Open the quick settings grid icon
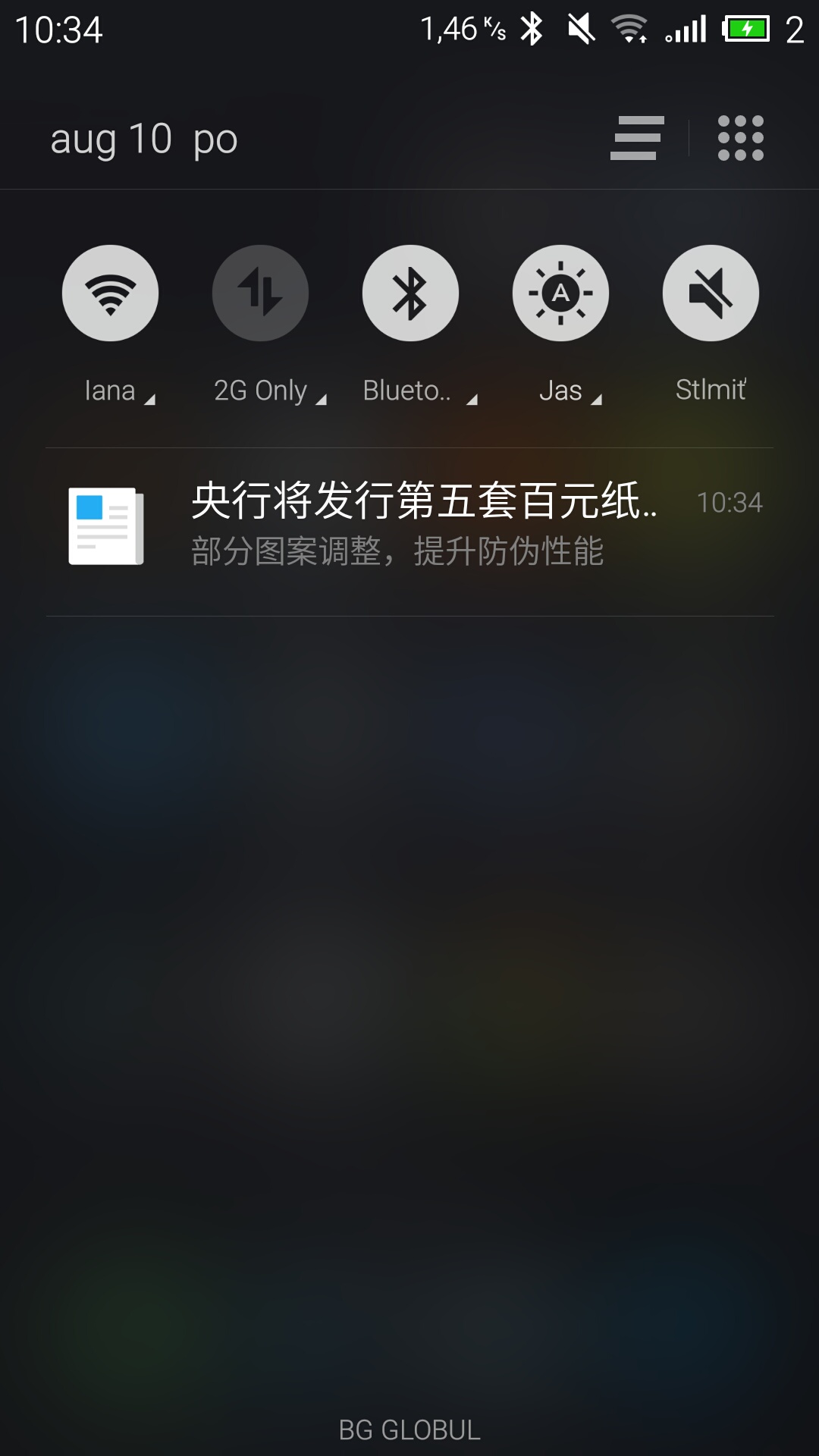Screen dimensions: 819x1456 point(740,138)
